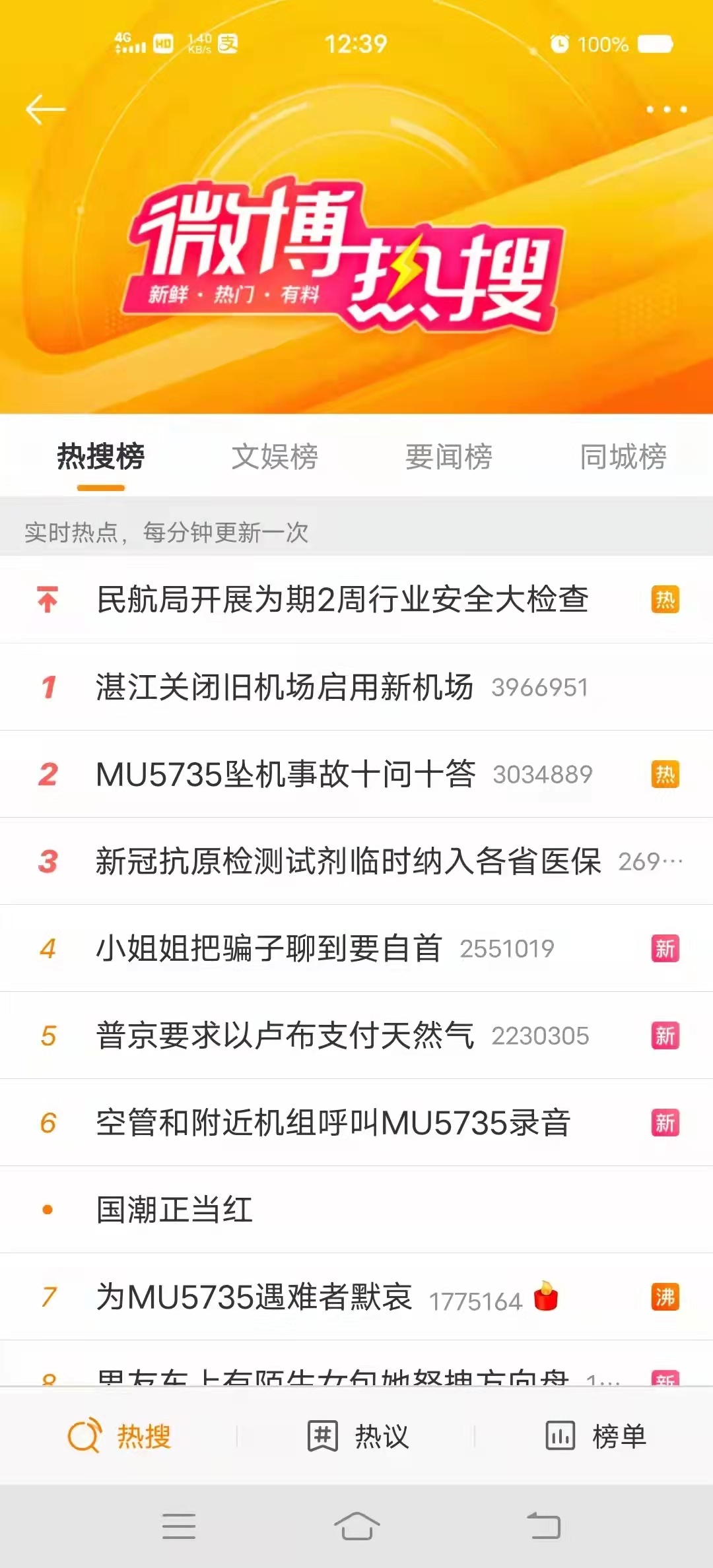Image resolution: width=713 pixels, height=1568 pixels.
Task: Open 空管和附近机组呼叫MU5735录音 topic
Action: click(333, 1123)
